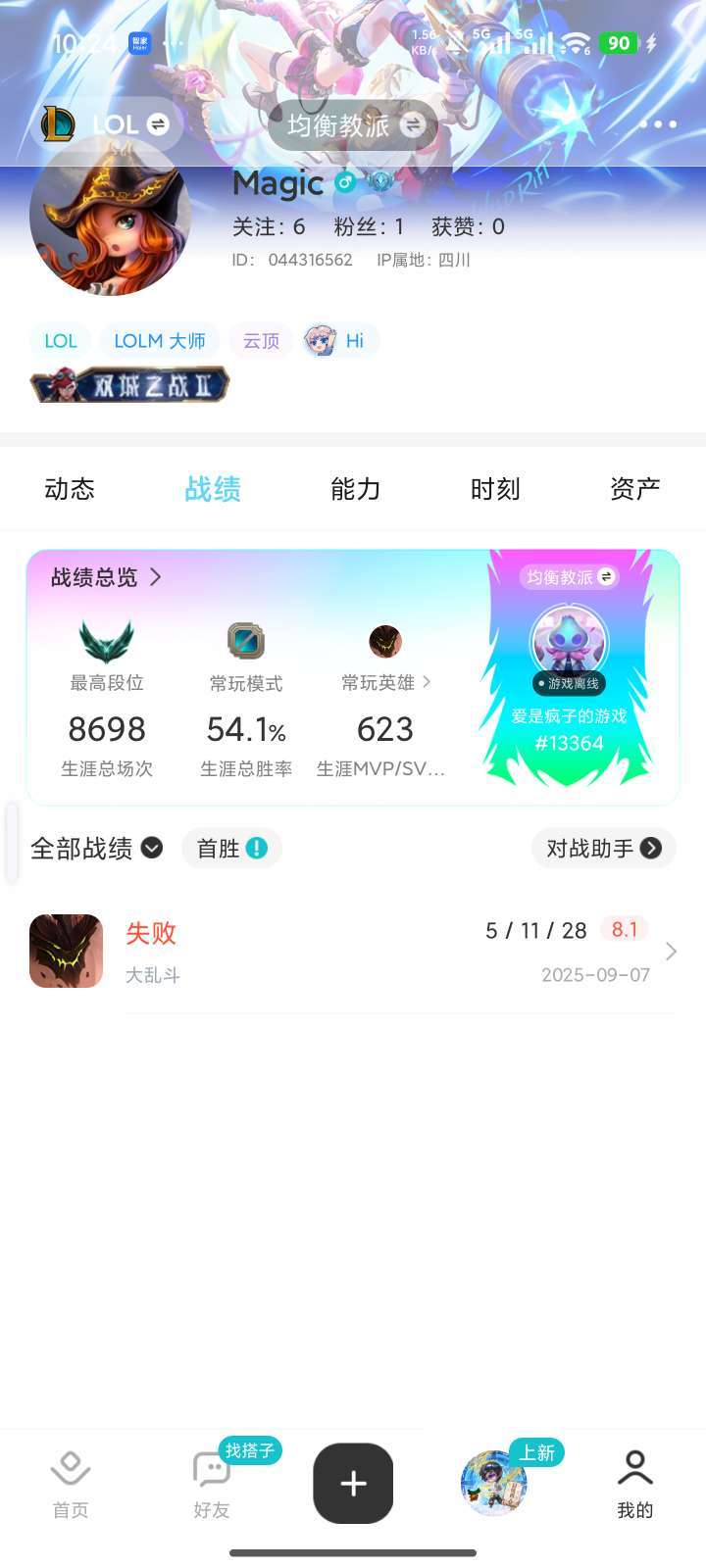706x1568 pixels.
Task: Switch to the 动态 tab
Action: (70, 489)
